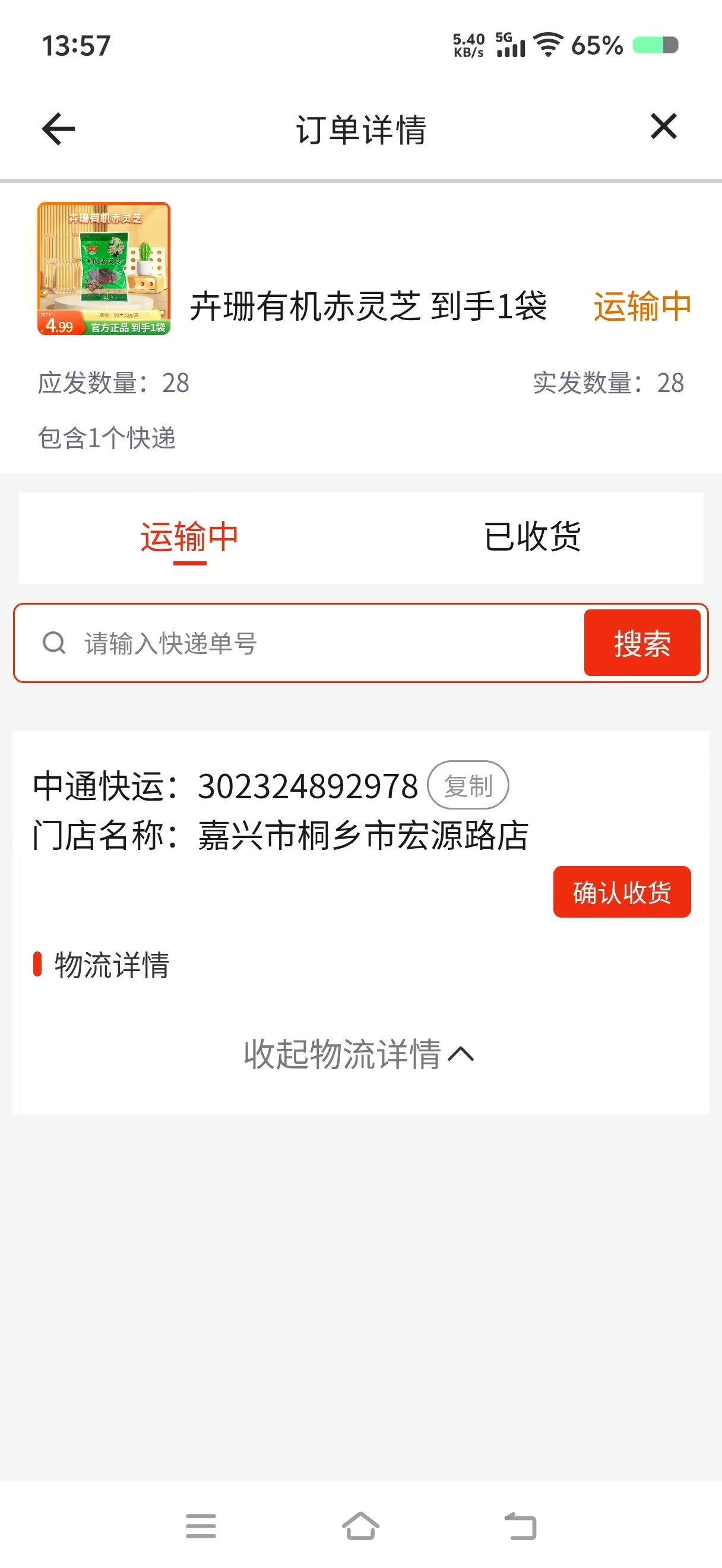This screenshot has width=722, height=1568.
Task: Open the 卉珊有机赤灵芝 product thumbnail
Action: click(x=104, y=268)
